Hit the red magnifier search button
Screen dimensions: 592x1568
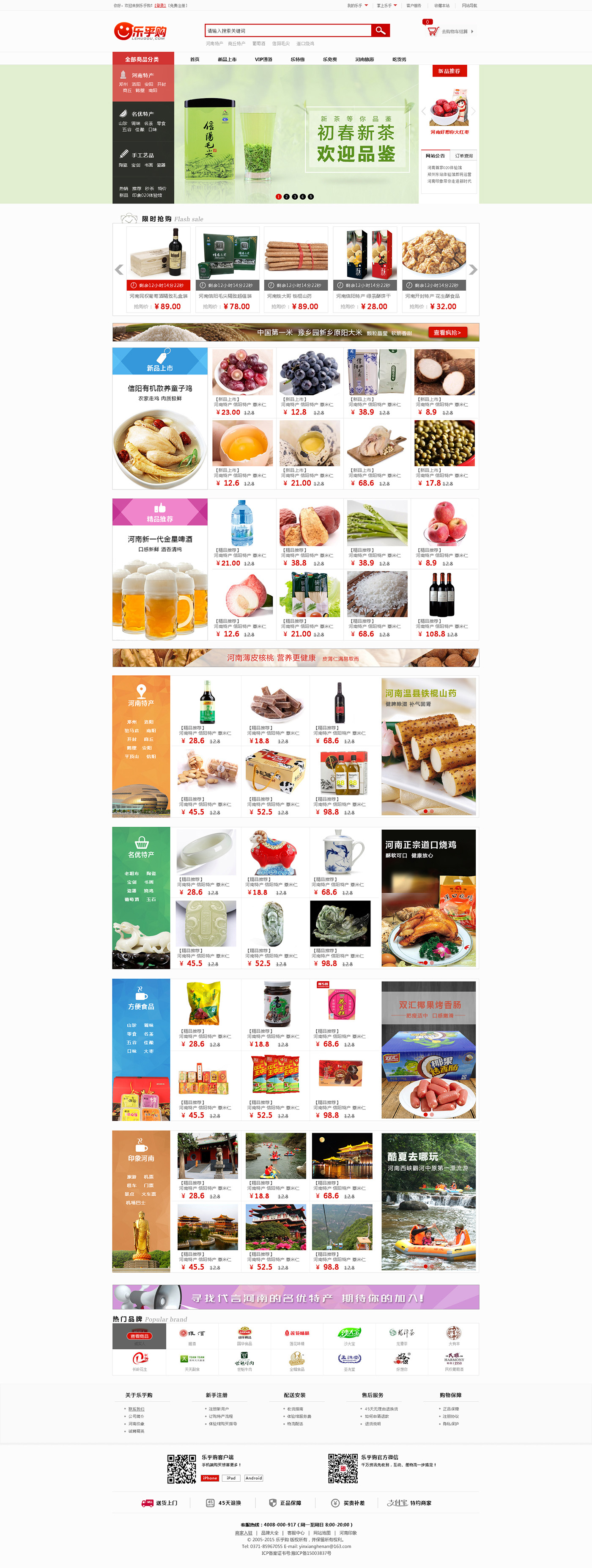point(380,30)
